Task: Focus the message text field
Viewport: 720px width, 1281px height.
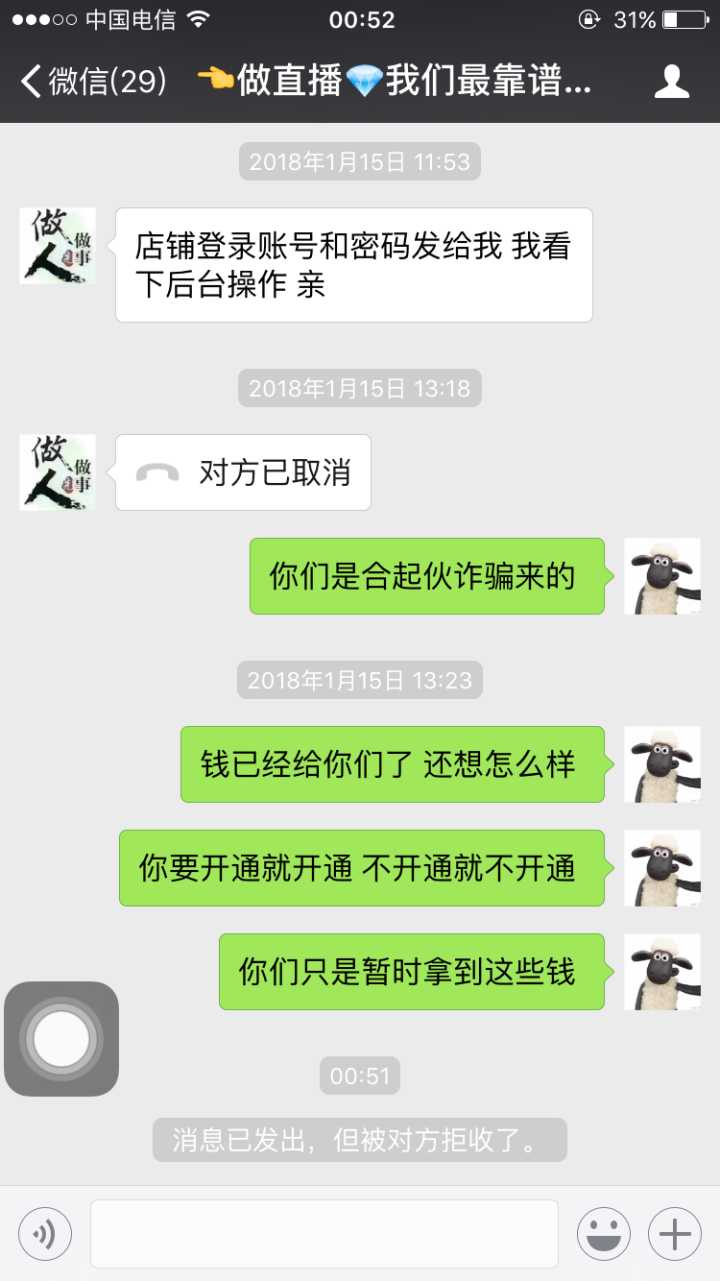Action: [x=324, y=1234]
